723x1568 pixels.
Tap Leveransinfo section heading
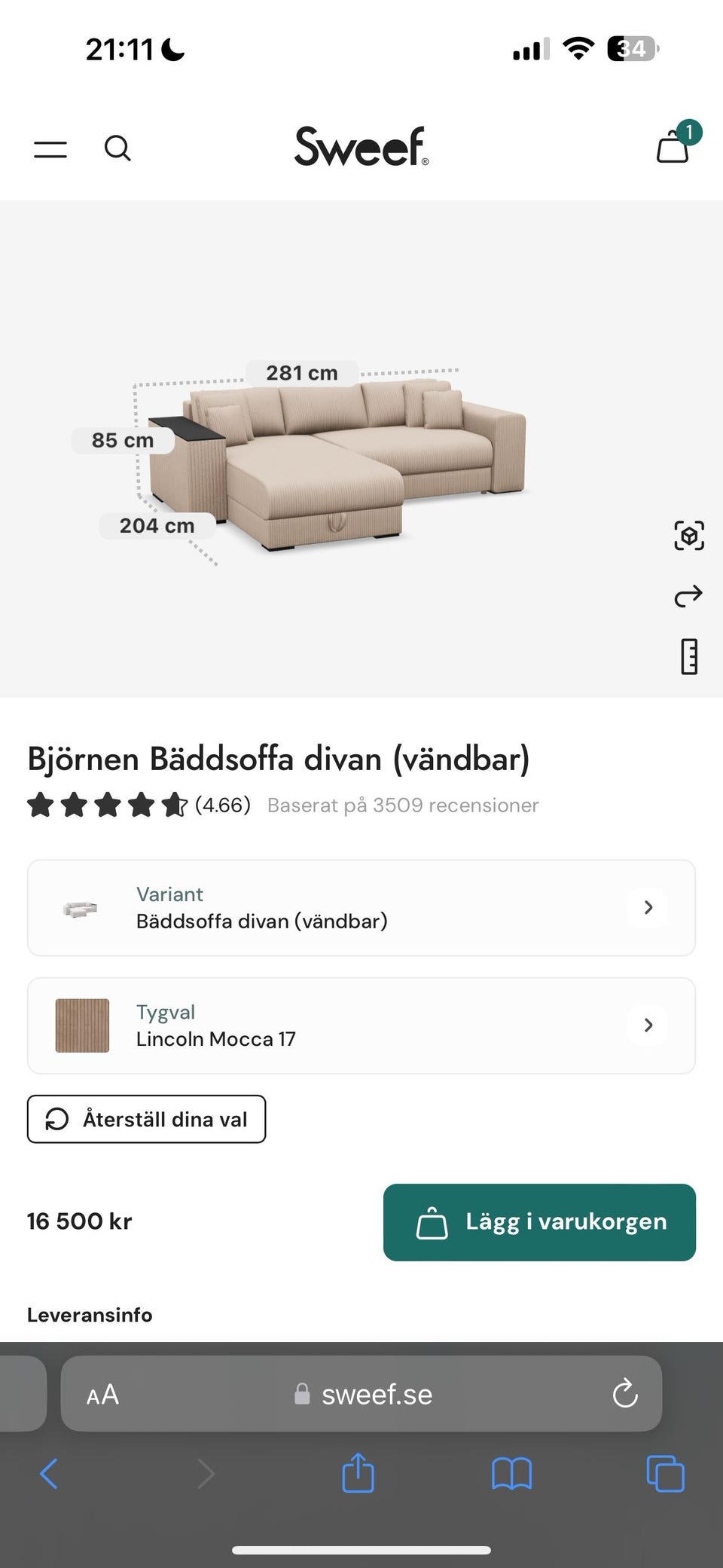(89, 1315)
